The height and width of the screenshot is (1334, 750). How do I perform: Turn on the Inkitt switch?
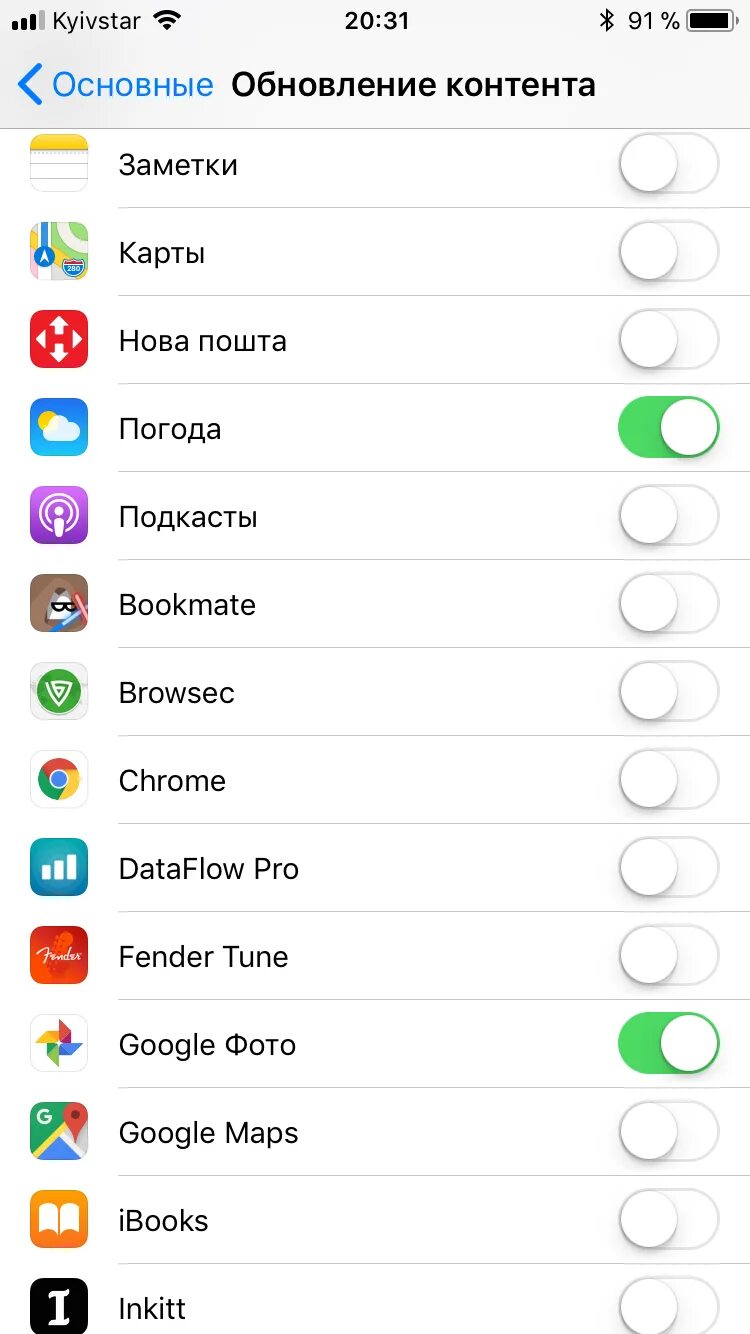click(x=669, y=1306)
